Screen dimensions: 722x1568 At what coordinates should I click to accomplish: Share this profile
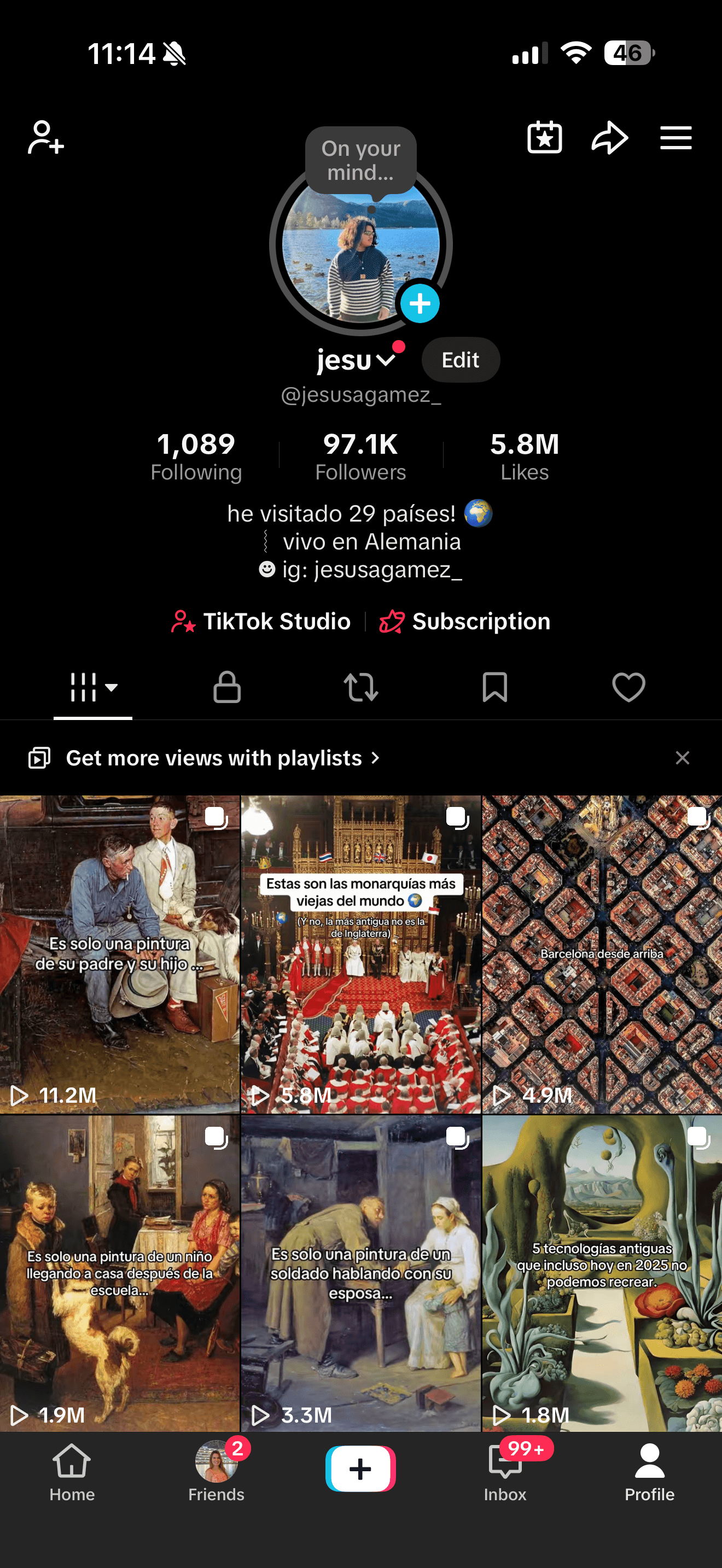[x=609, y=138]
